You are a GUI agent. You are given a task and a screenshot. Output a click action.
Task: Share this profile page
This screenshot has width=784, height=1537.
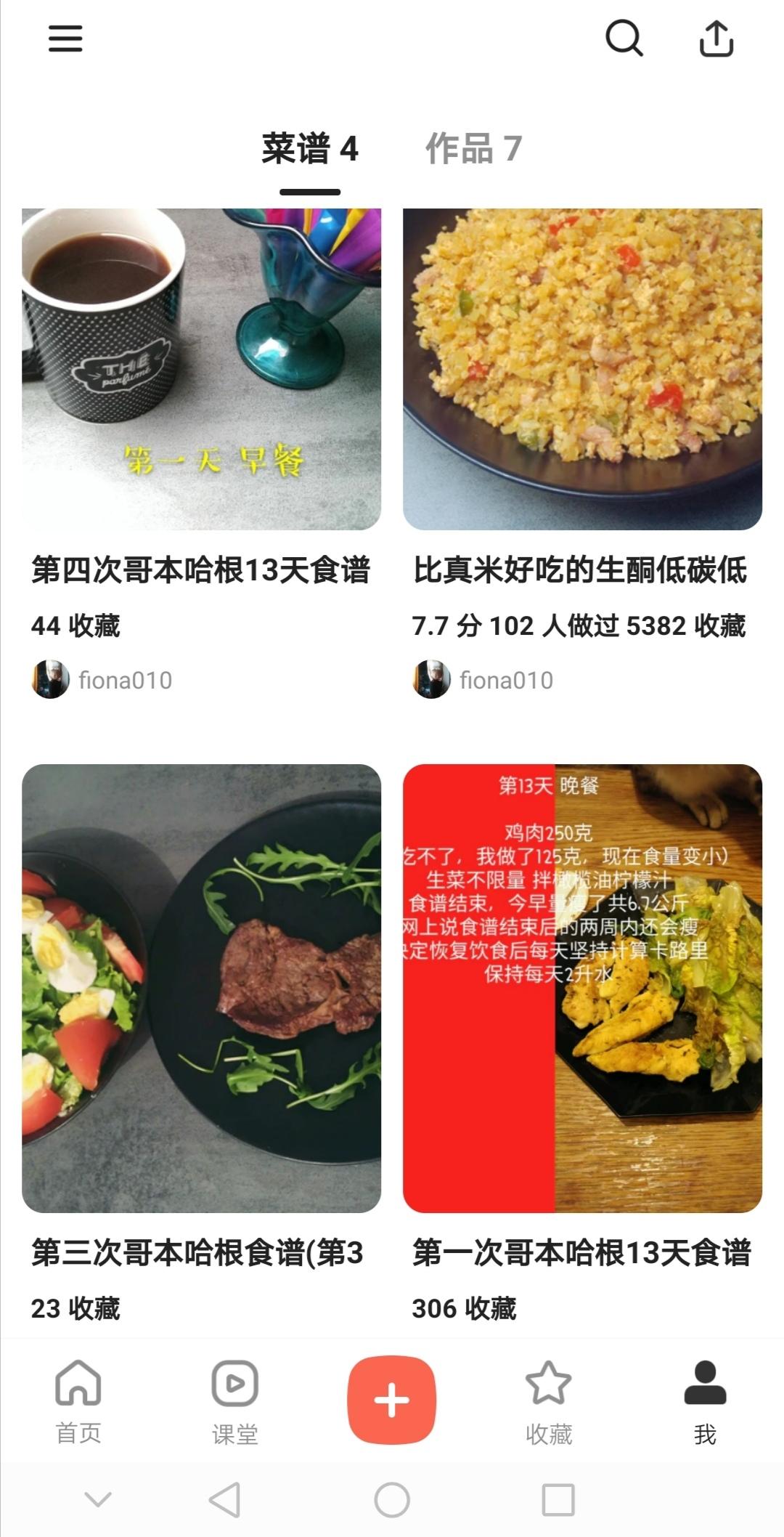click(716, 38)
